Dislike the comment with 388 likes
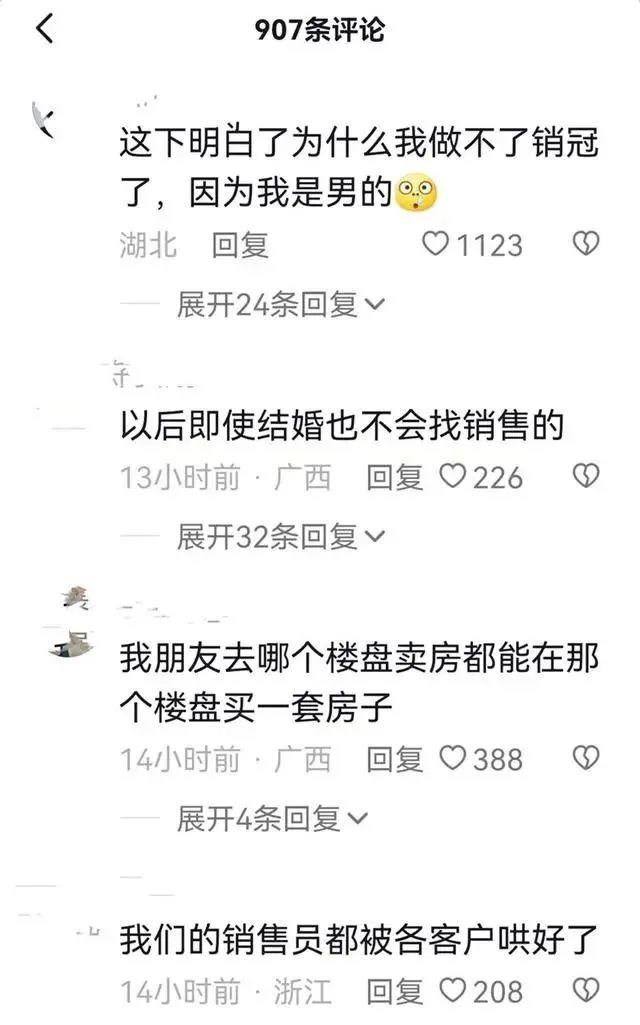Viewport: 640px width, 1025px height. [x=586, y=758]
